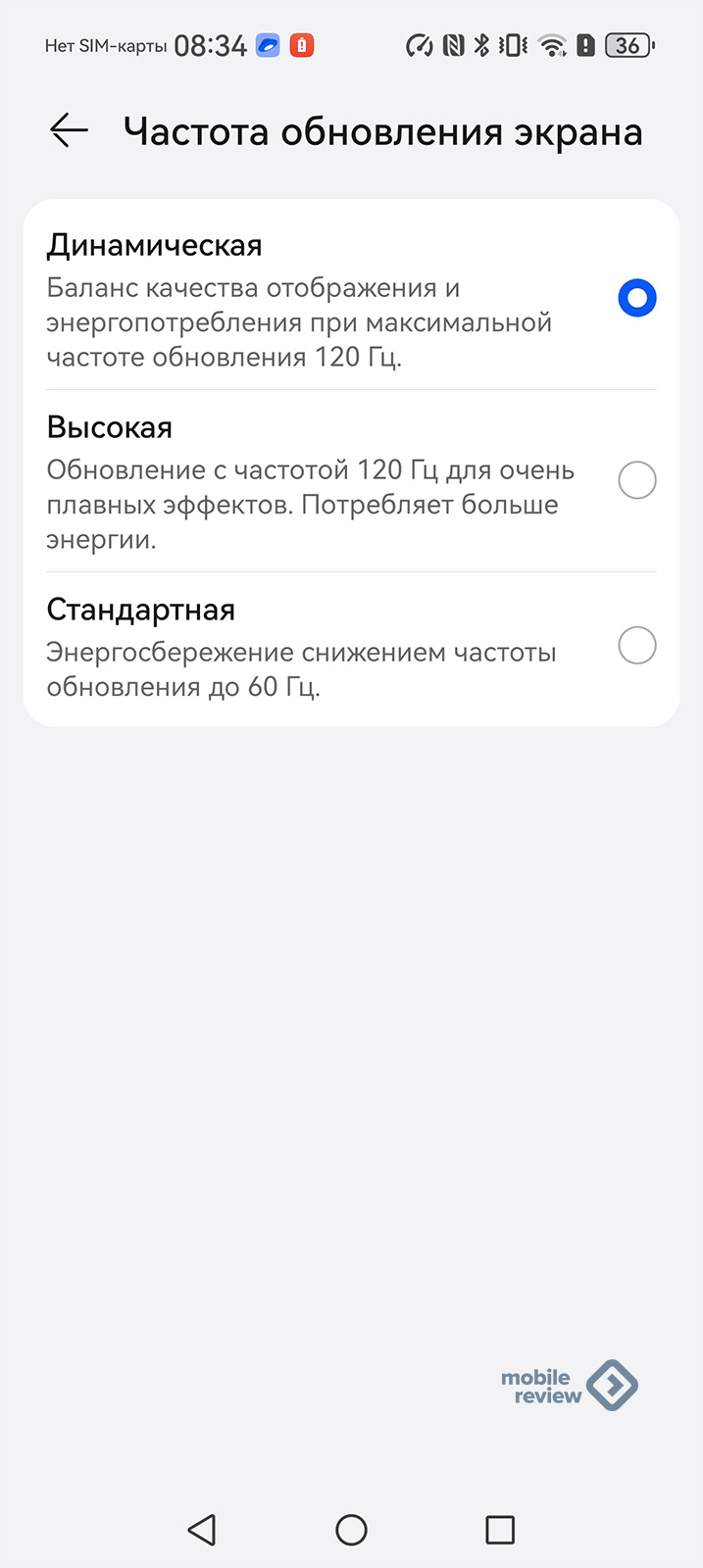
Task: Tap the system back navigation button
Action: click(202, 1530)
